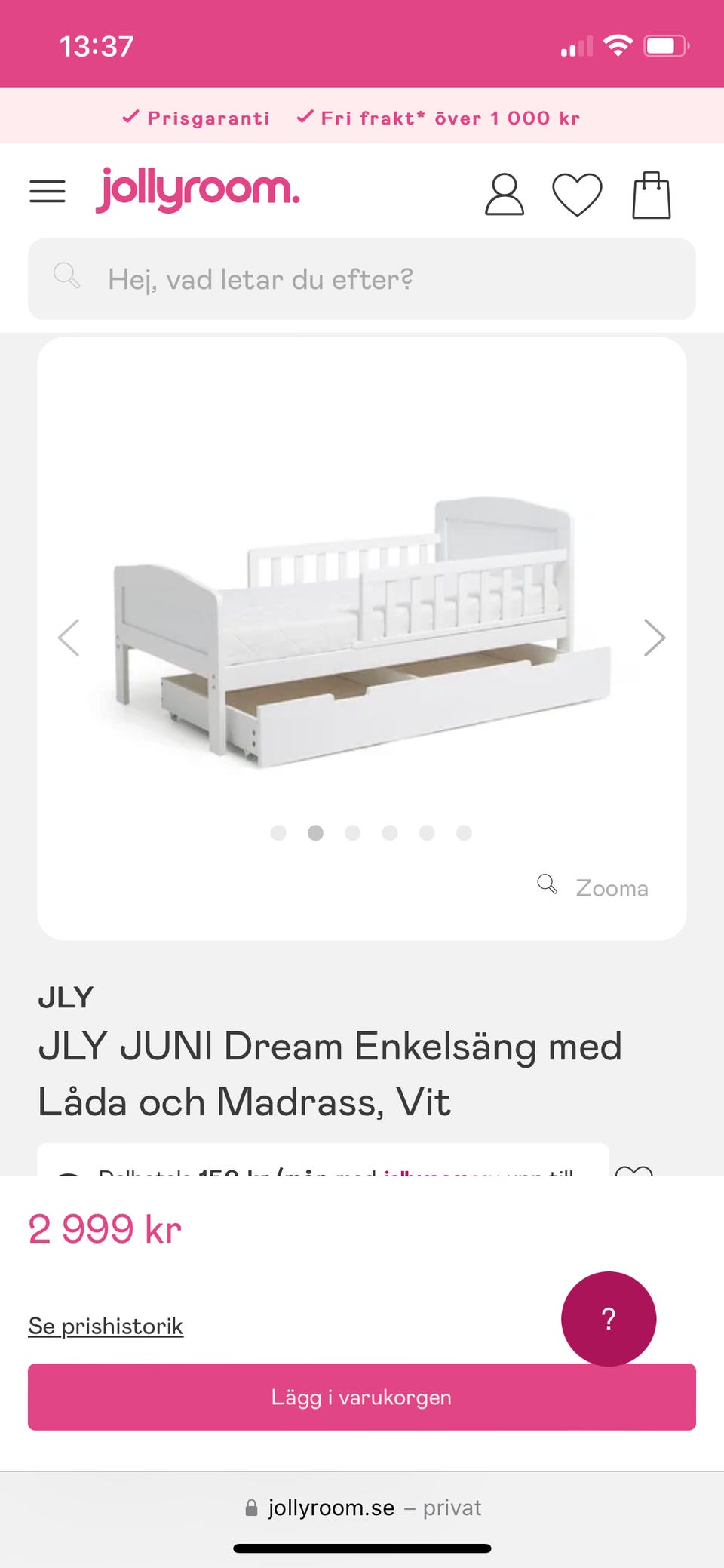Open the hamburger menu
Image resolution: width=724 pixels, height=1568 pixels.
click(48, 192)
